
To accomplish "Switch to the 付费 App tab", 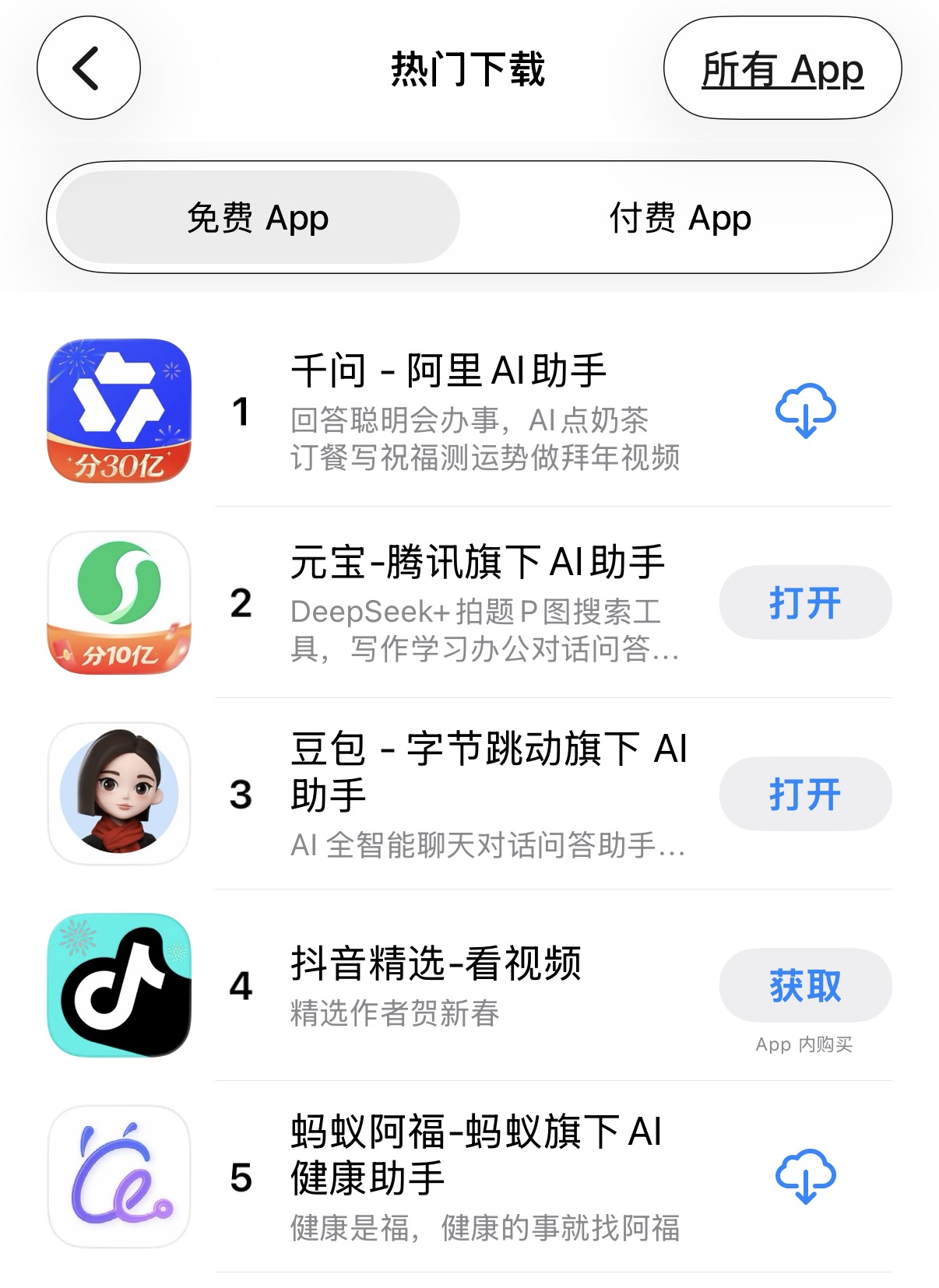I will [x=680, y=218].
